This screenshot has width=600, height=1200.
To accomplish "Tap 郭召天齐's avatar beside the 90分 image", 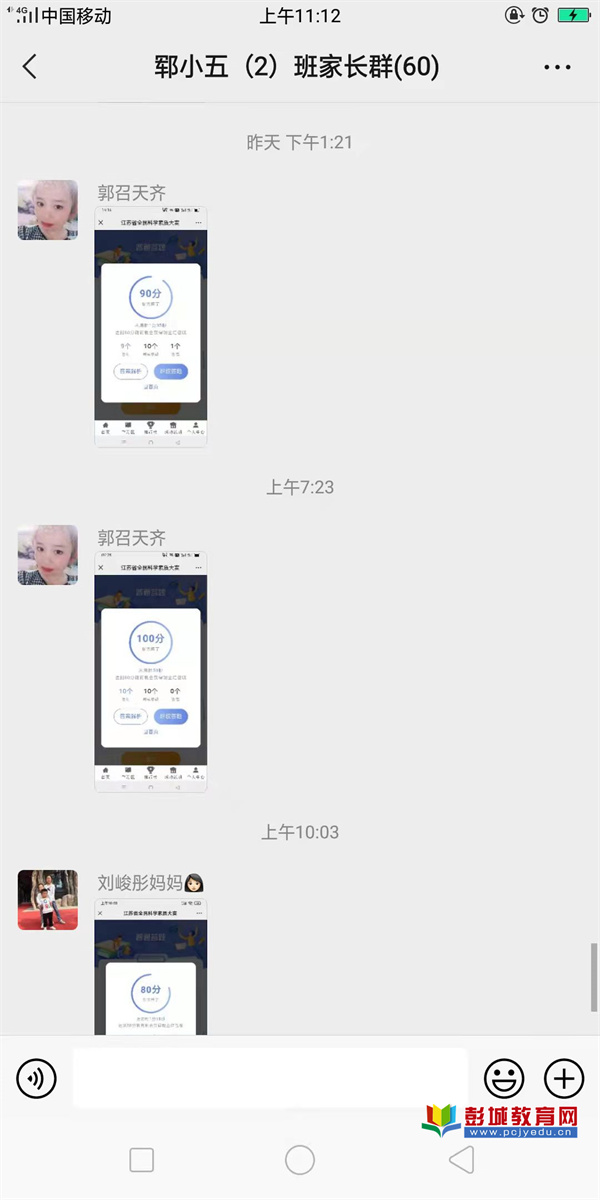I will point(48,210).
